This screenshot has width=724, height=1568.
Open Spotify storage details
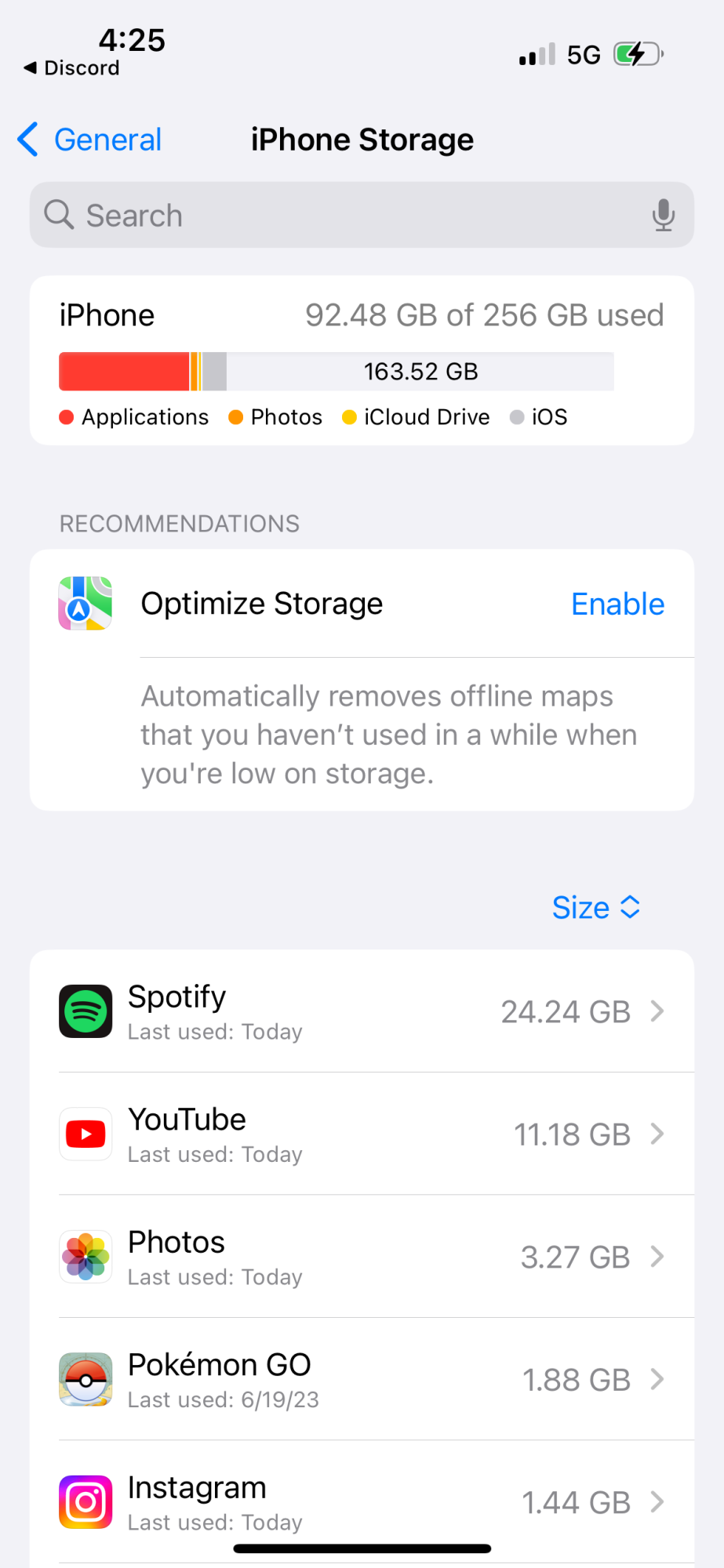click(362, 1011)
